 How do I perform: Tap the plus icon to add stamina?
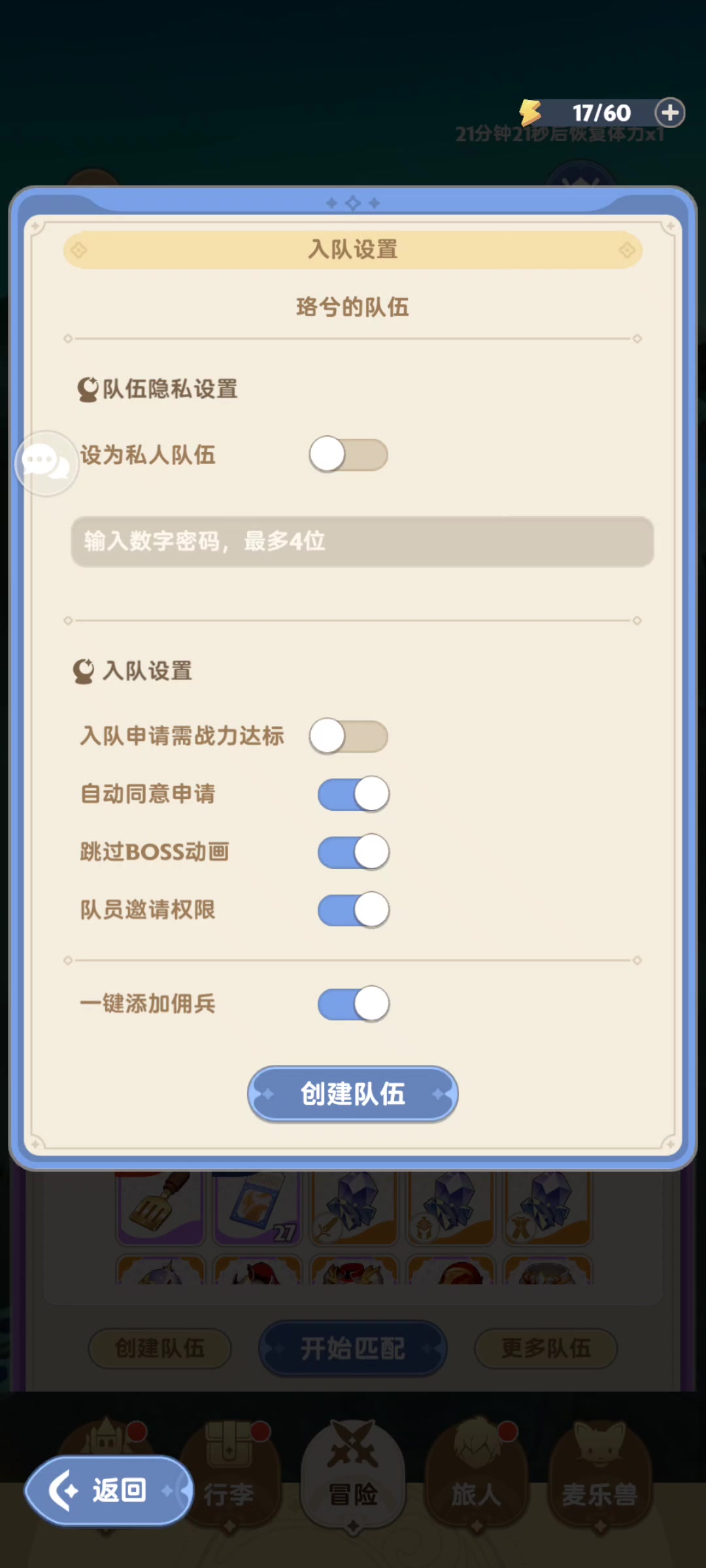[670, 113]
